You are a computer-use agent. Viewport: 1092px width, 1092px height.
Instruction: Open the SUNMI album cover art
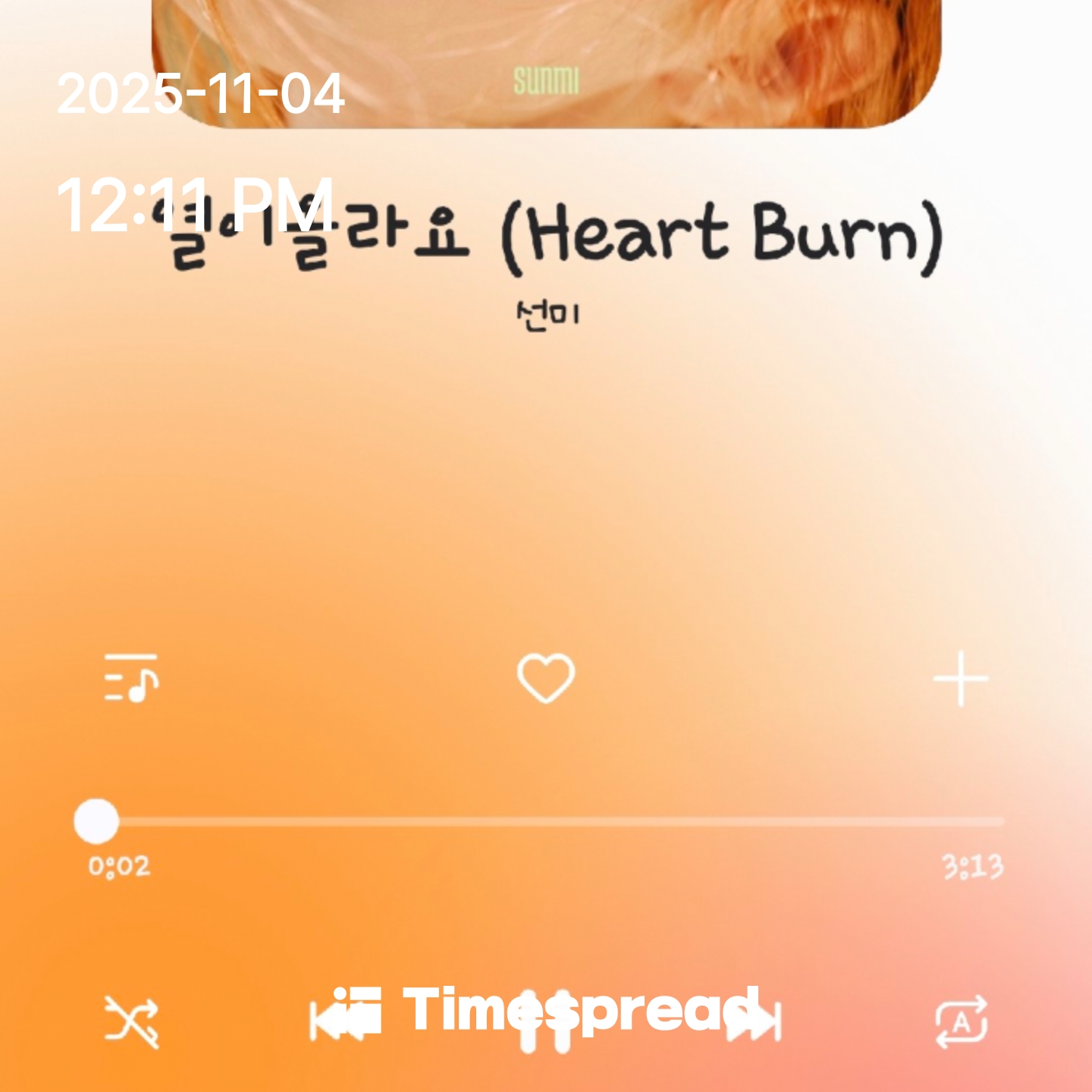point(546,61)
